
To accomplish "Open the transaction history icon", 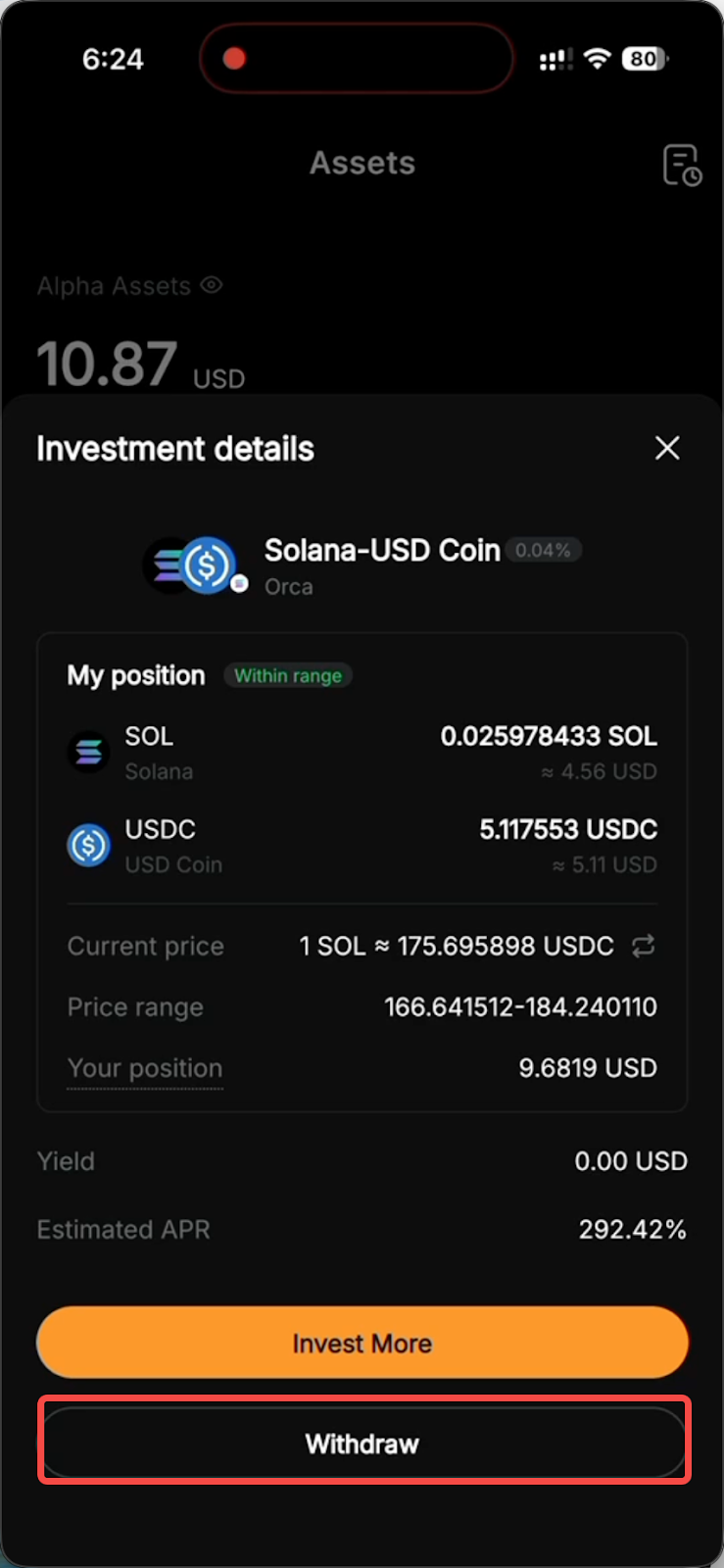I will click(683, 165).
